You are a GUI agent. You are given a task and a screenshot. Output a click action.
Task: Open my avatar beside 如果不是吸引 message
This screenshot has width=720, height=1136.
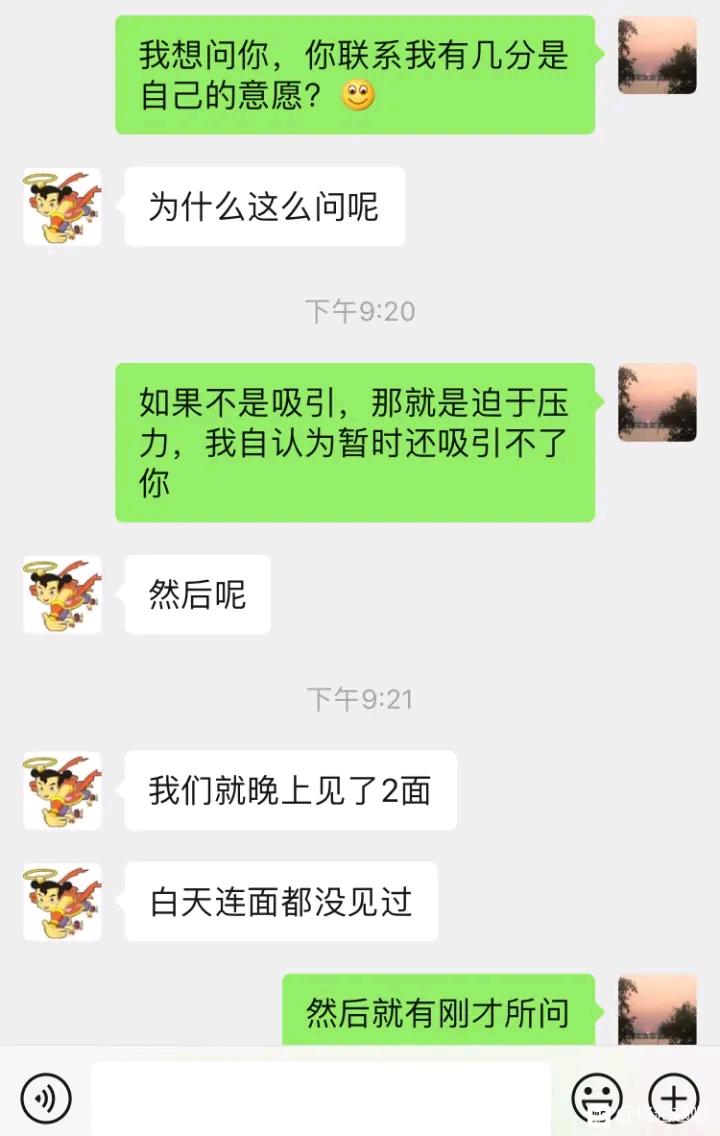[657, 402]
